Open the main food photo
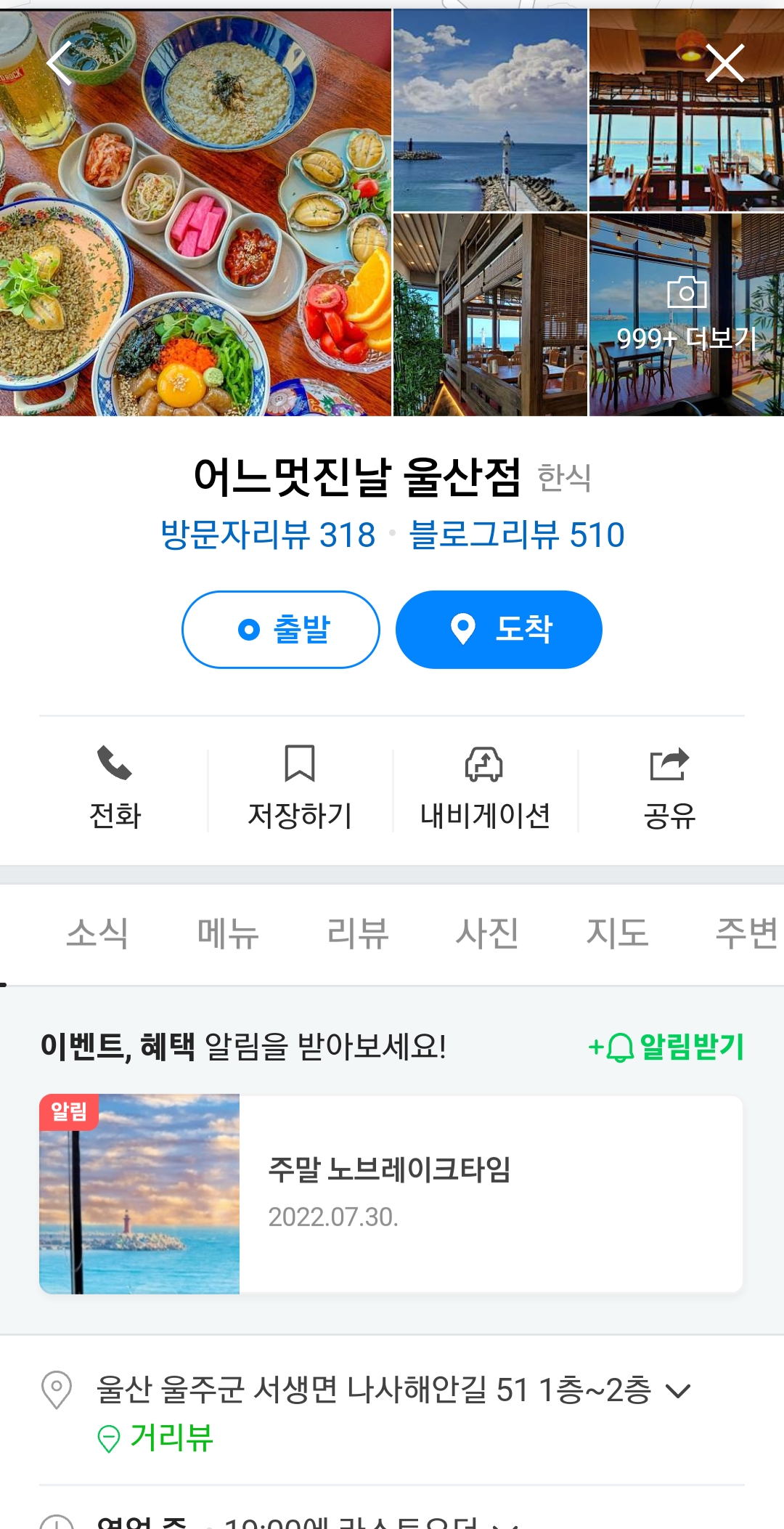The image size is (784, 1529). [x=195, y=212]
